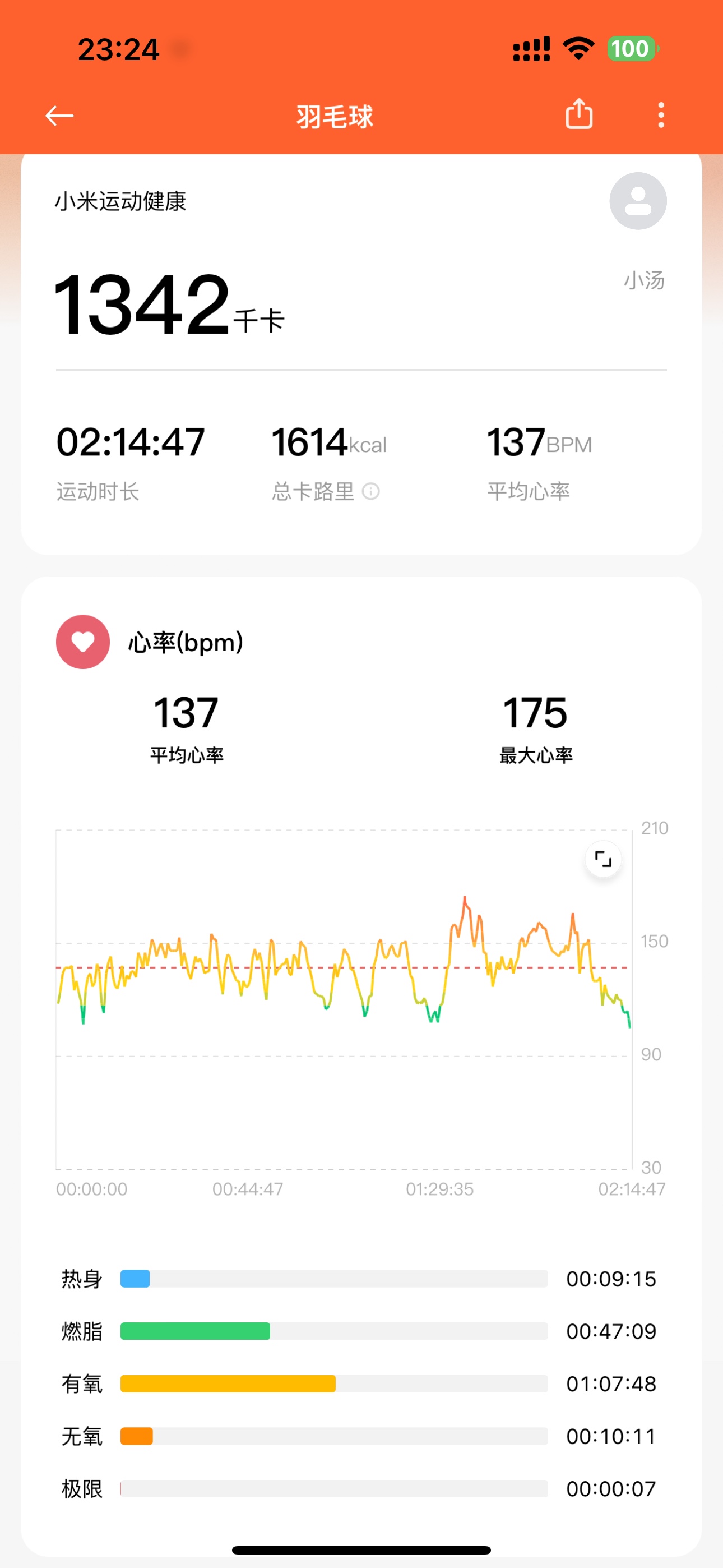
Task: Open the profile avatar of 小汤
Action: 638,201
